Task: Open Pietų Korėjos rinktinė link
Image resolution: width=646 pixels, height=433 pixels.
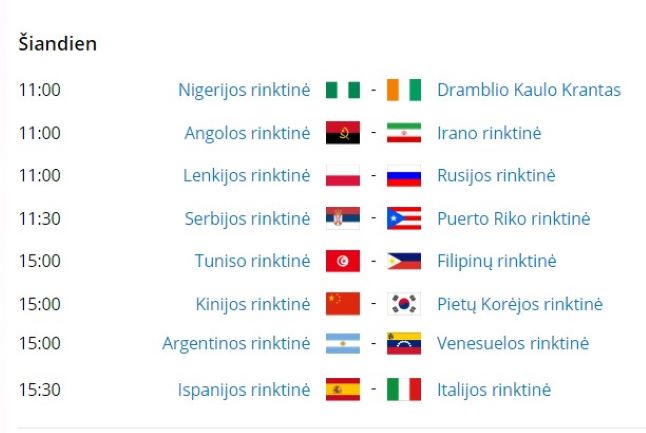Action: (519, 304)
